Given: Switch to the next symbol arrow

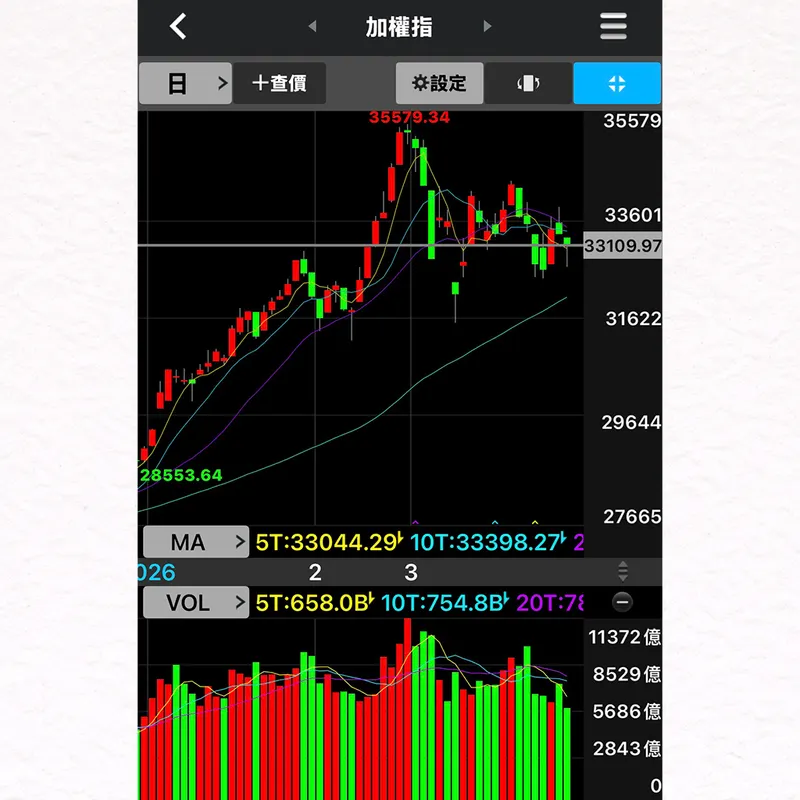Looking at the screenshot, I should [487, 27].
